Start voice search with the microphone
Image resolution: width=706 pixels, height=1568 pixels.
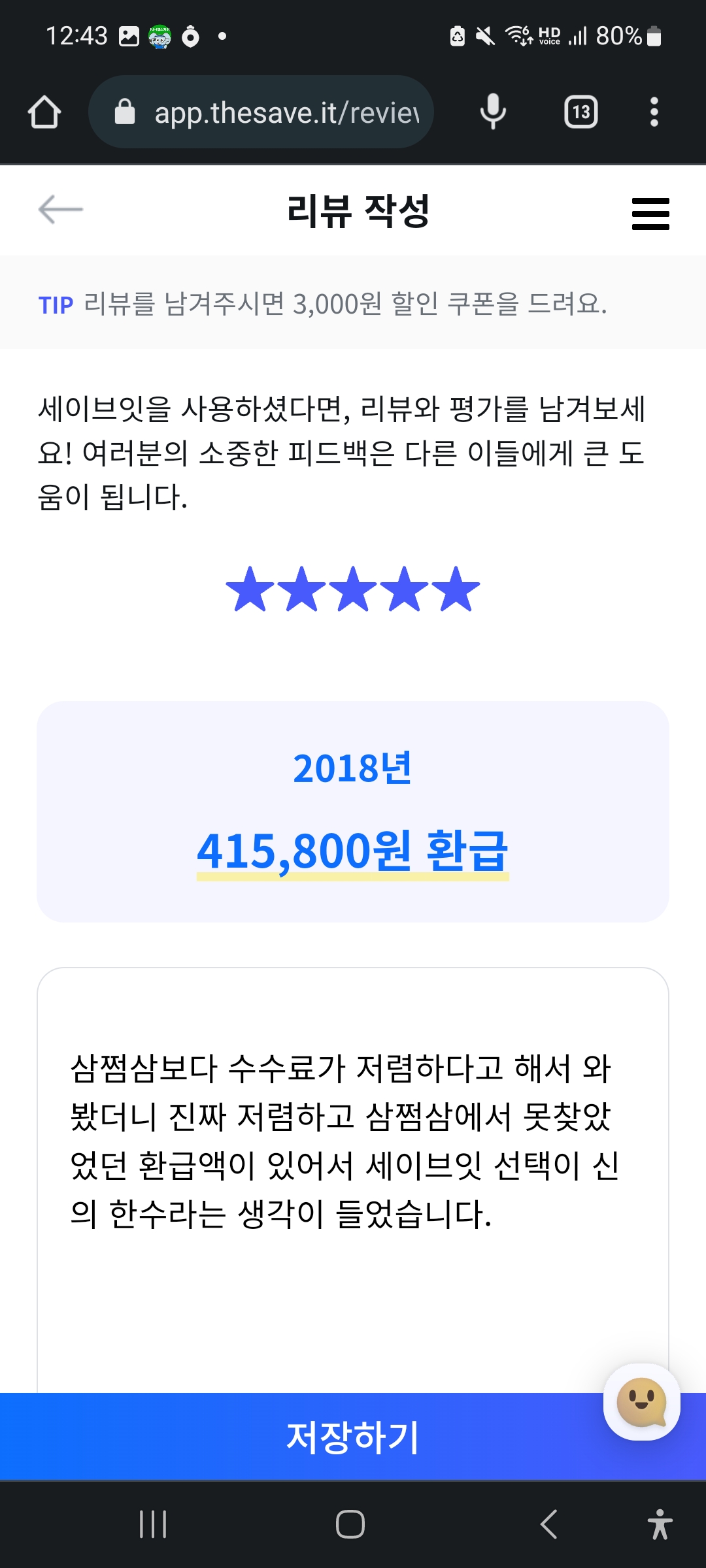pyautogui.click(x=493, y=112)
